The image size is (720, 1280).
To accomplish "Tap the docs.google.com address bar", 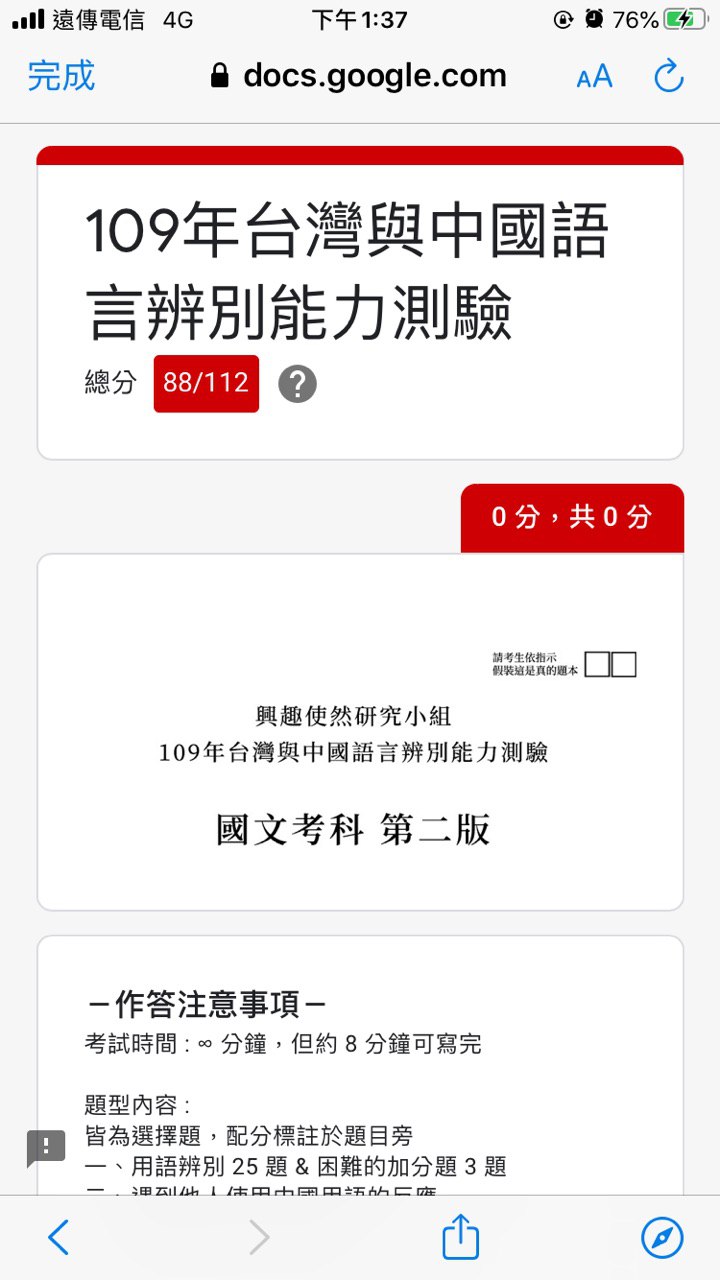I will (360, 76).
